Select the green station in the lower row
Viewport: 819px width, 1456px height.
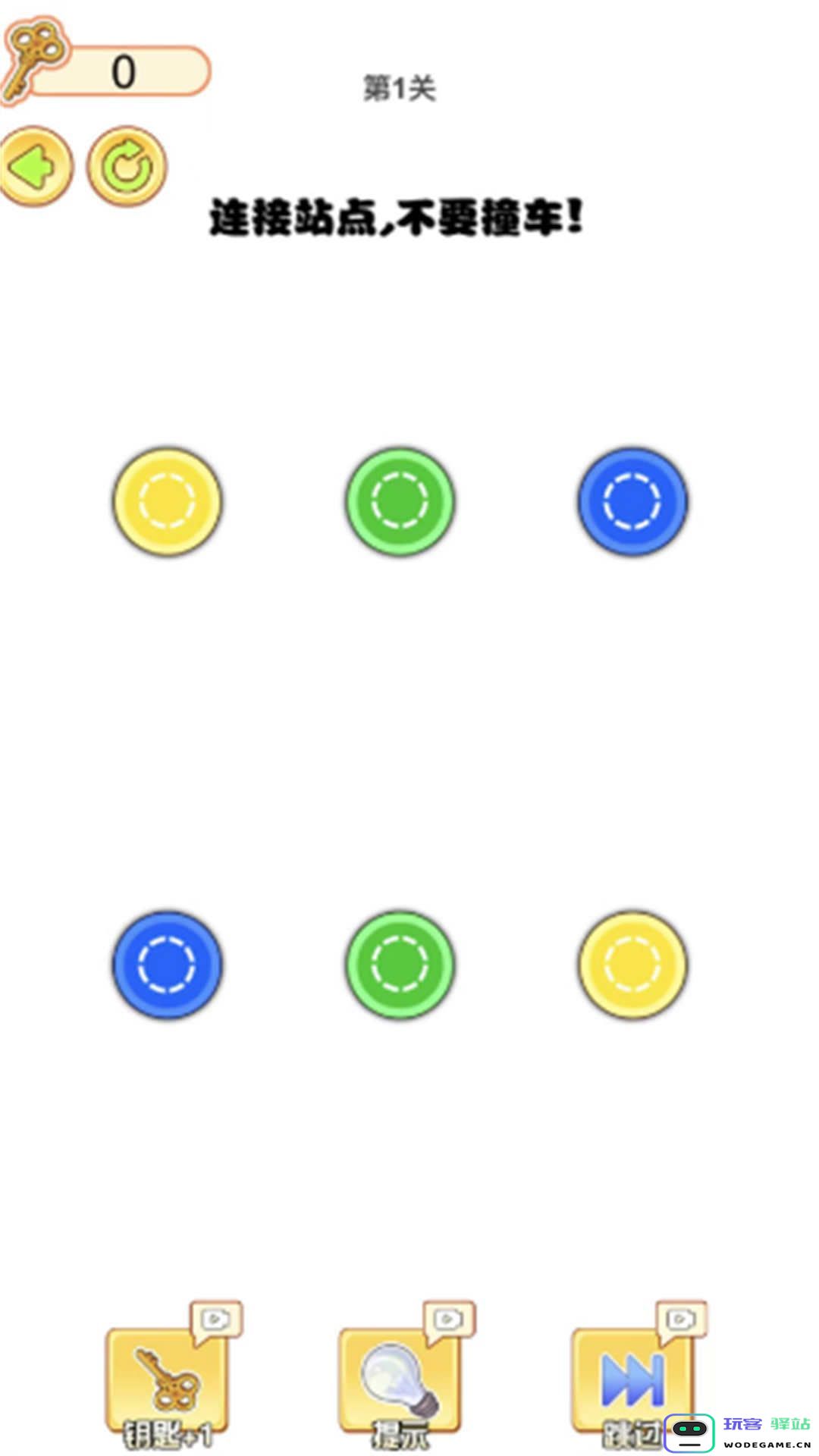click(400, 965)
